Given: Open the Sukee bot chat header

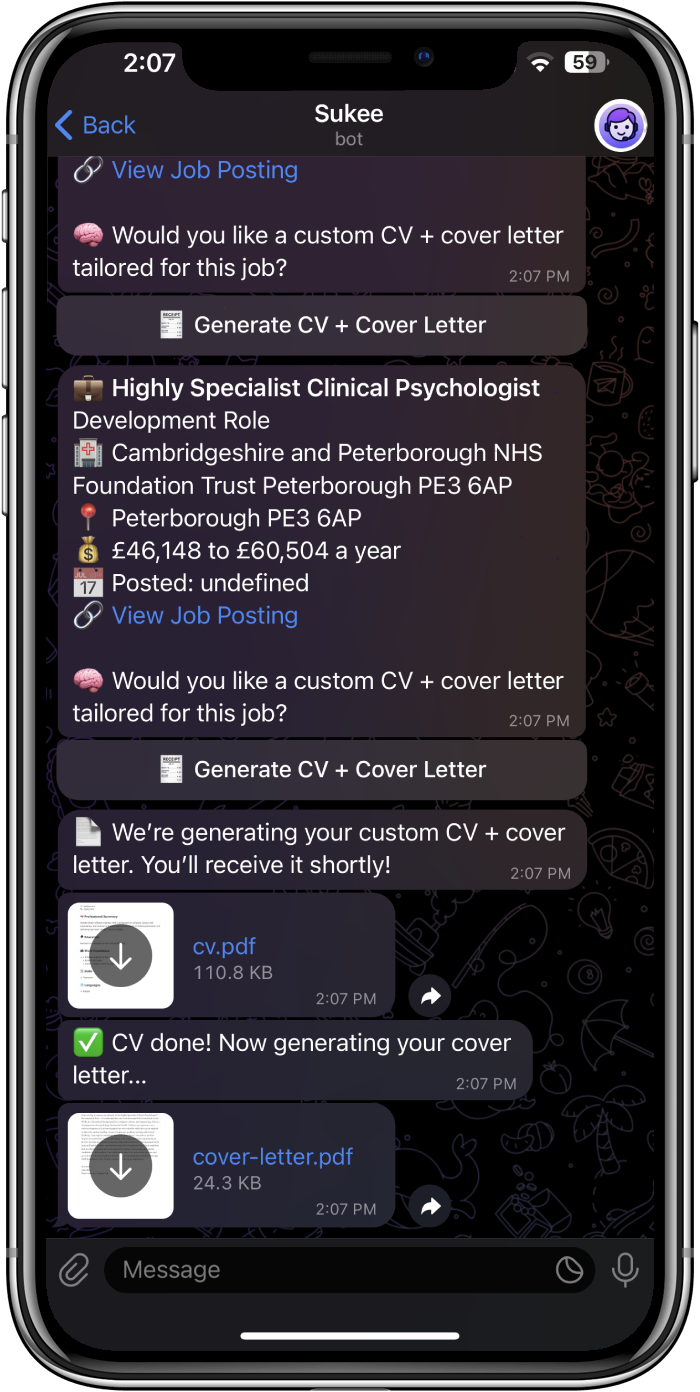Looking at the screenshot, I should coord(348,125).
